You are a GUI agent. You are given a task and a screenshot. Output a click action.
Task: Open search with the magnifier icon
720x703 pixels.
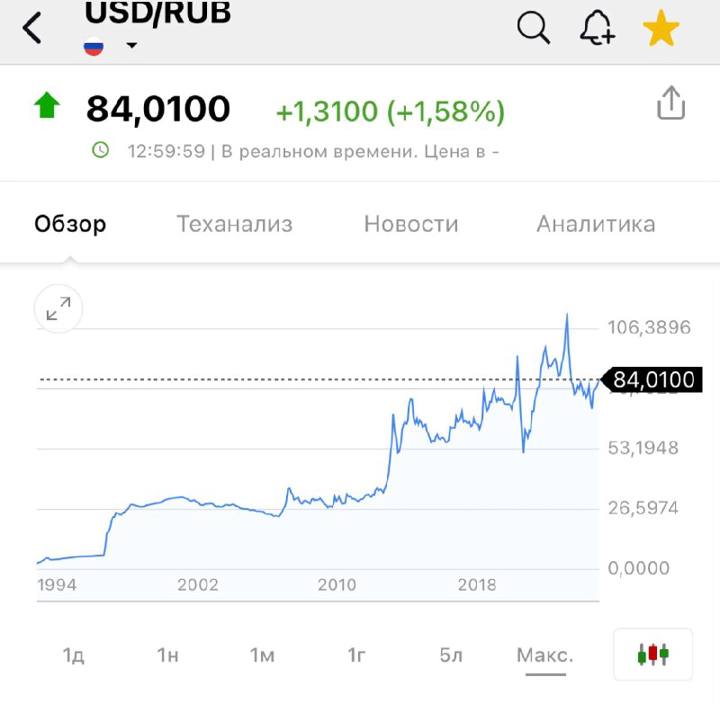coord(533,28)
